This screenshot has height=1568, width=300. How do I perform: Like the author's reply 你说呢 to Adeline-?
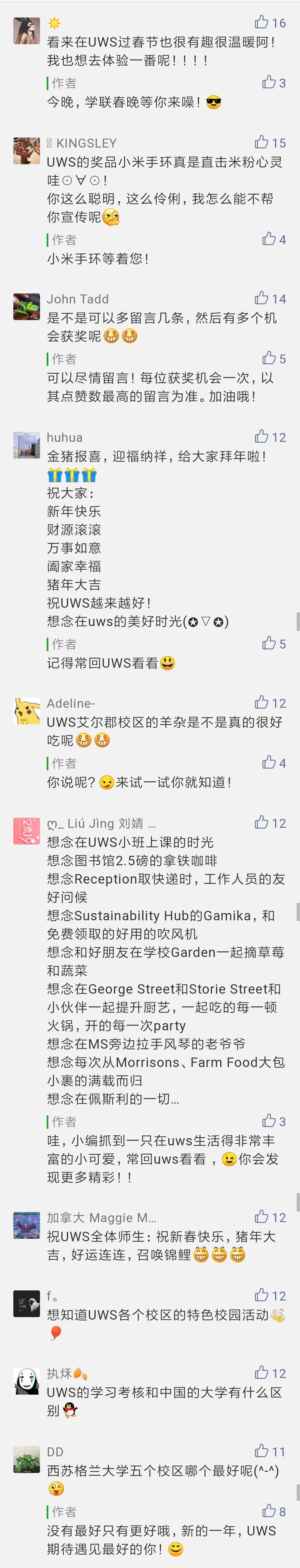(269, 762)
